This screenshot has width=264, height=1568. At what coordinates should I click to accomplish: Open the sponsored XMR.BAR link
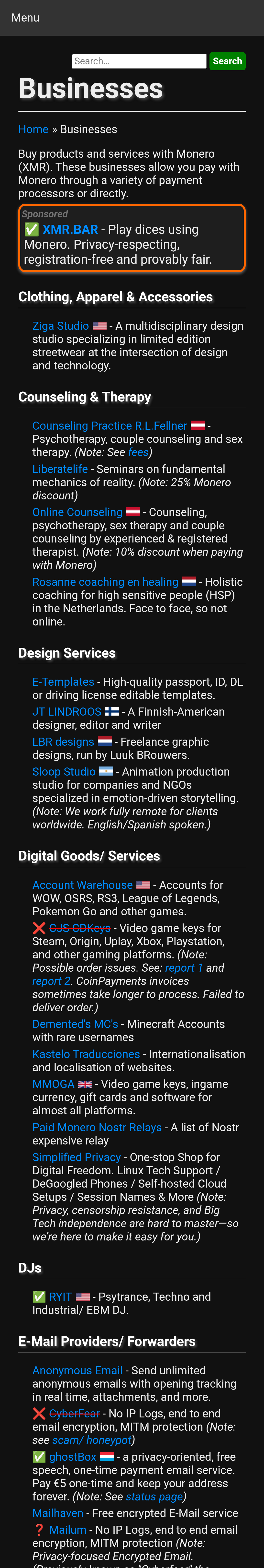[x=69, y=229]
